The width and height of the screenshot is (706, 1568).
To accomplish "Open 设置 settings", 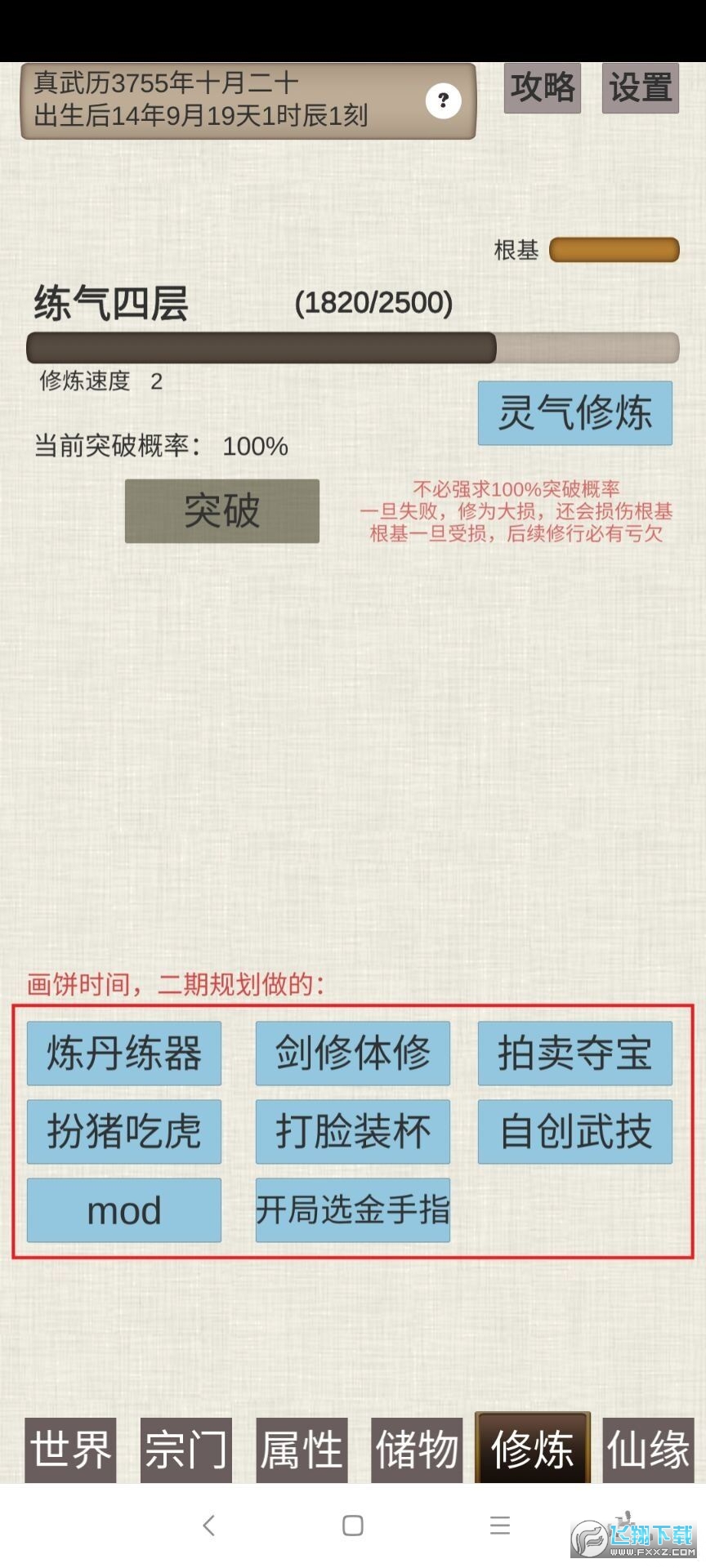I will (x=641, y=87).
